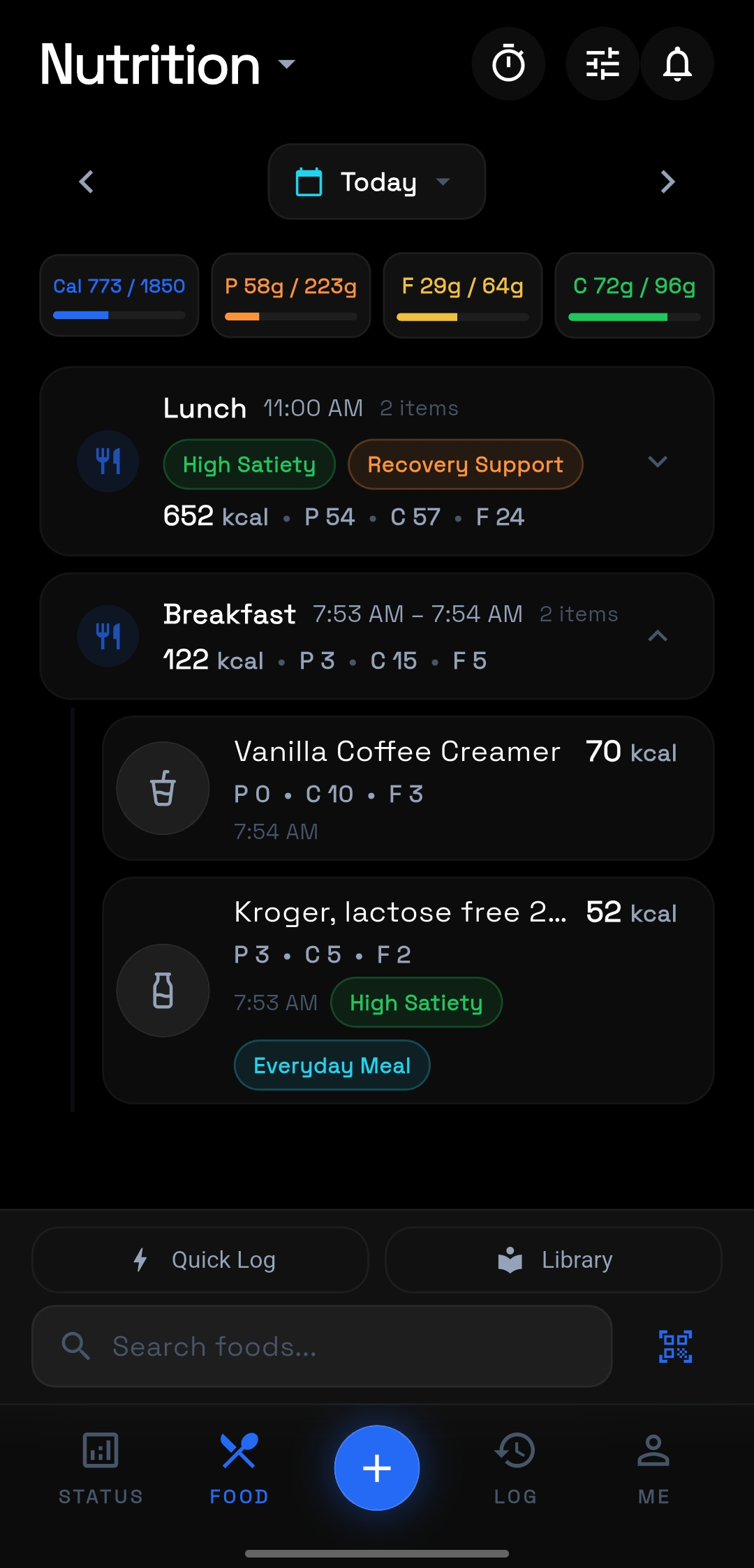Image resolution: width=754 pixels, height=1568 pixels.
Task: Switch to the Log tab
Action: click(x=515, y=1466)
